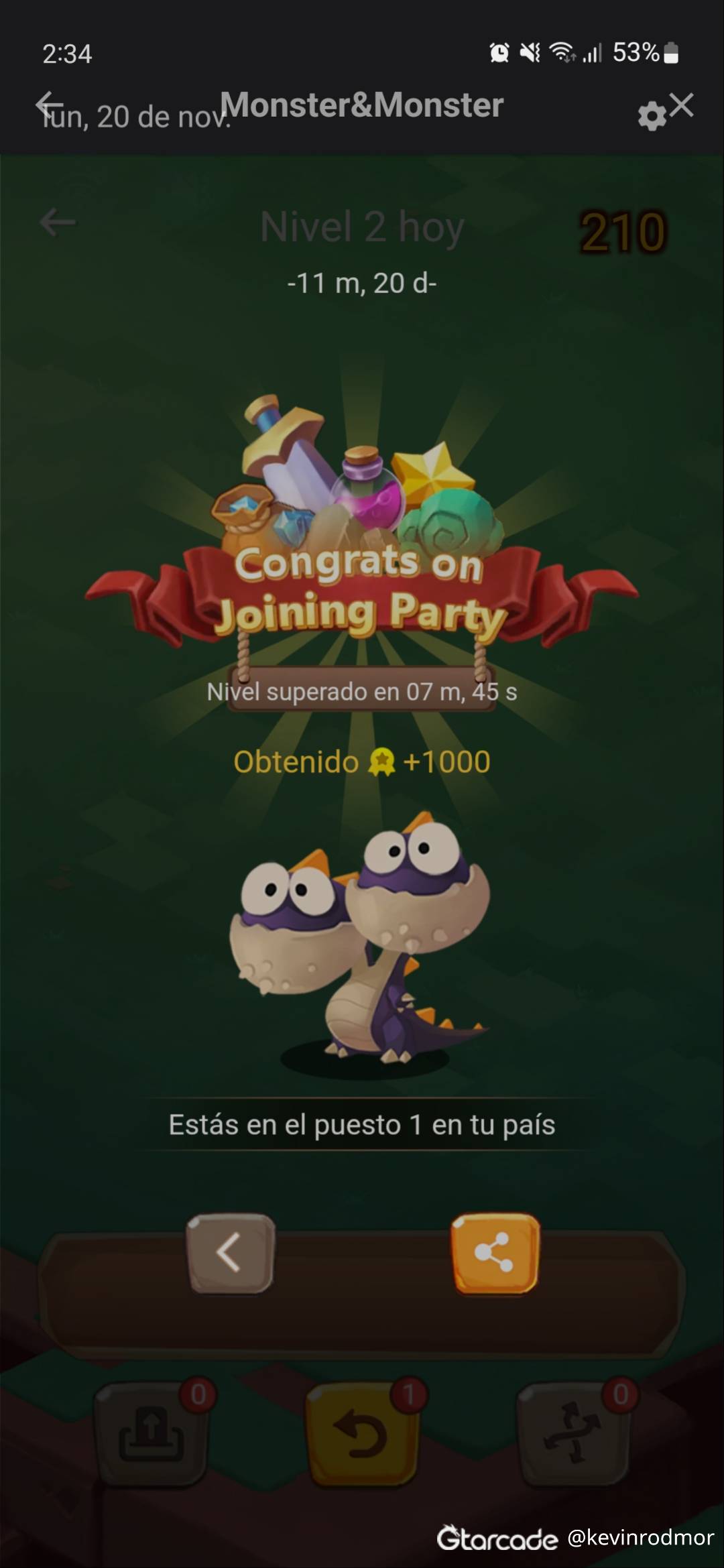Go back using the top-left arrow
The width and height of the screenshot is (724, 1568).
(48, 105)
